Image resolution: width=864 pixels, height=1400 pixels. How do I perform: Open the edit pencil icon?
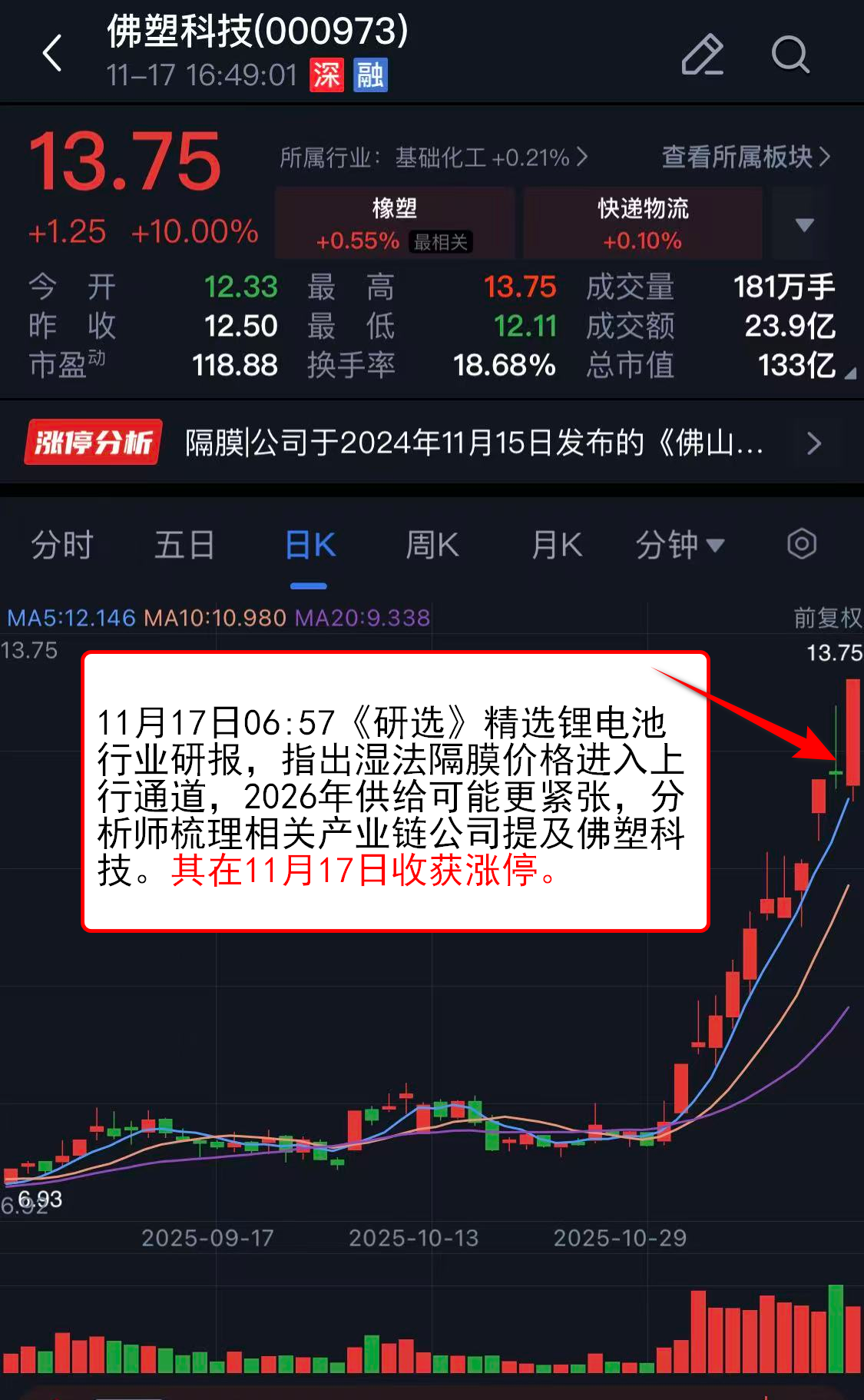point(703,54)
